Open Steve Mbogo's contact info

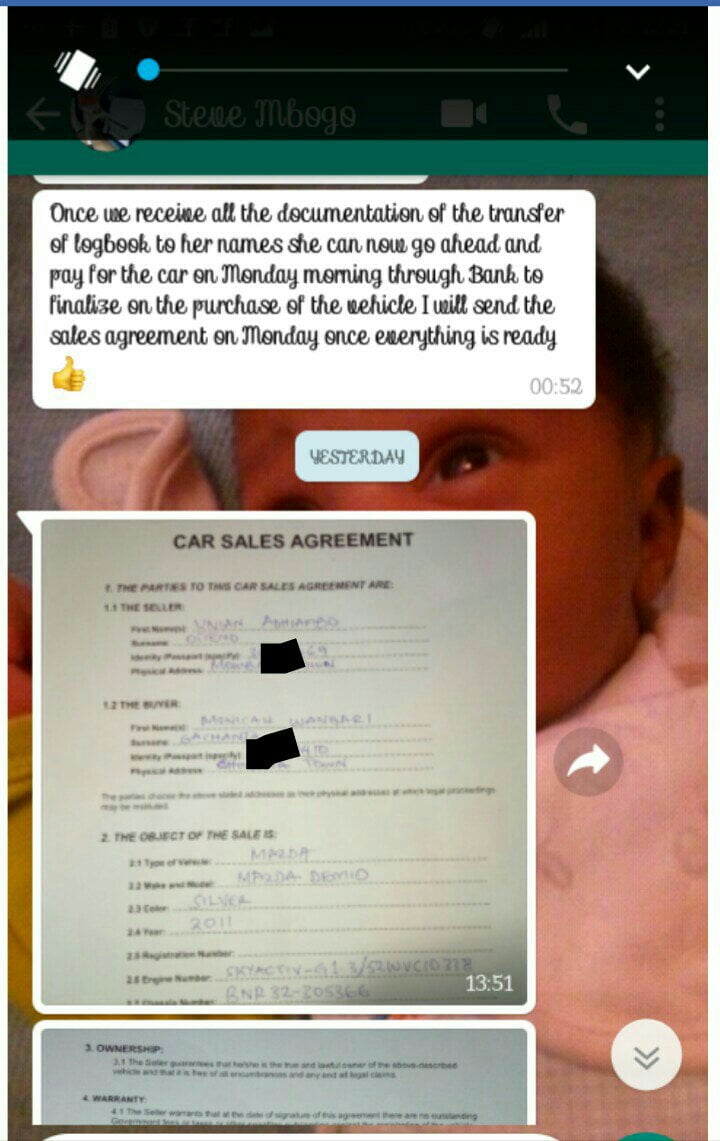259,115
